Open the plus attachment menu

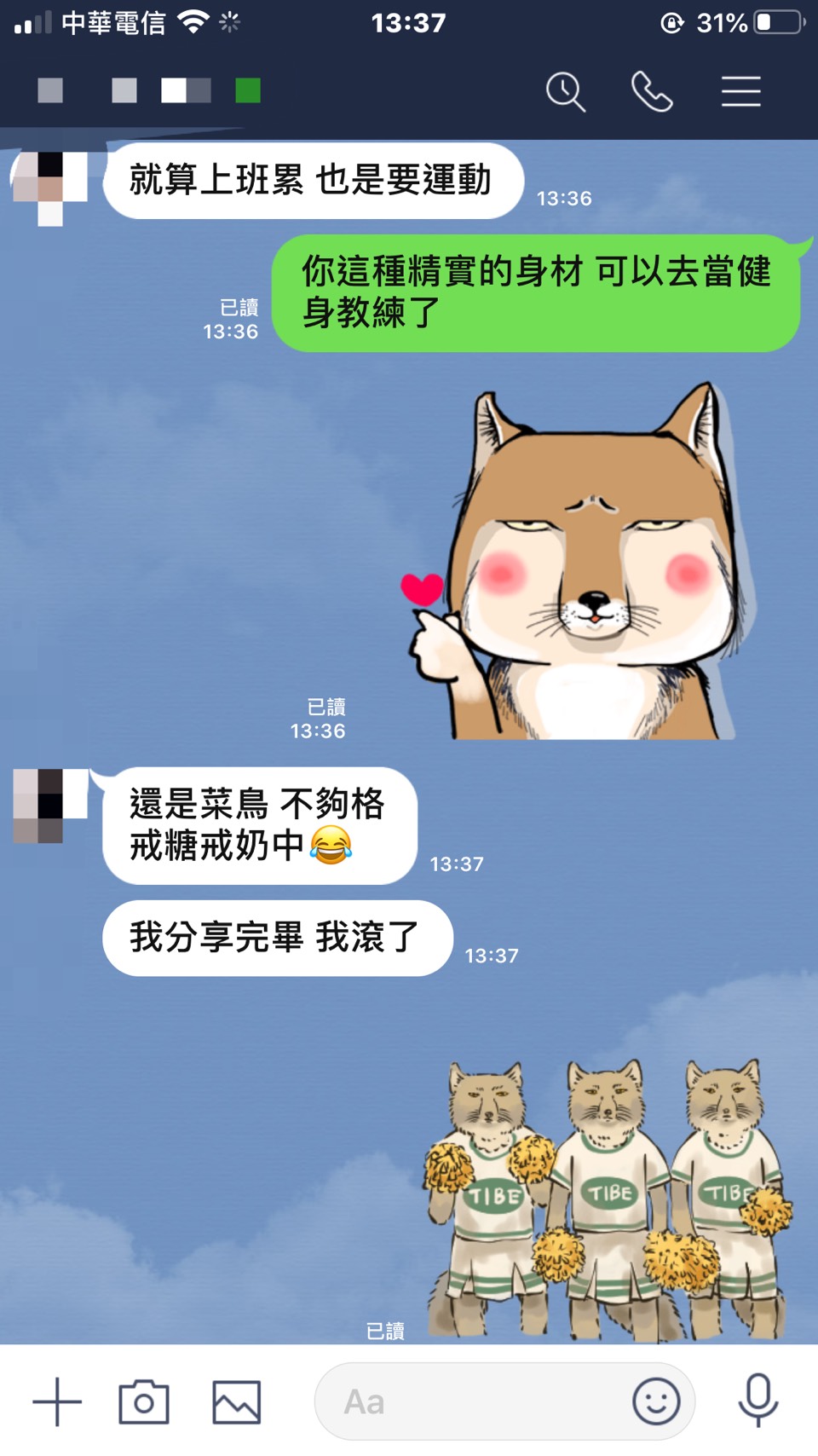pos(57,1401)
